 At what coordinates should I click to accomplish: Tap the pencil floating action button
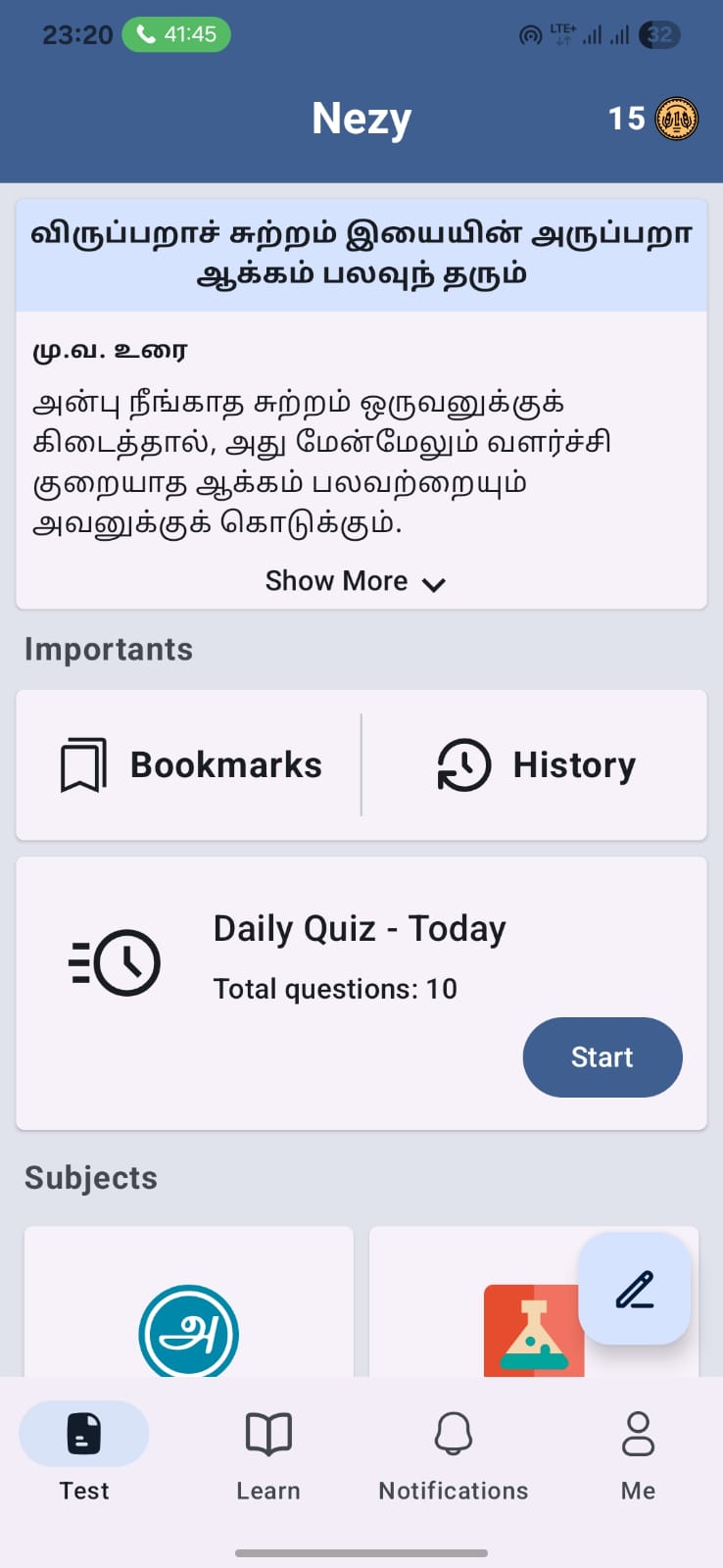tap(634, 1290)
